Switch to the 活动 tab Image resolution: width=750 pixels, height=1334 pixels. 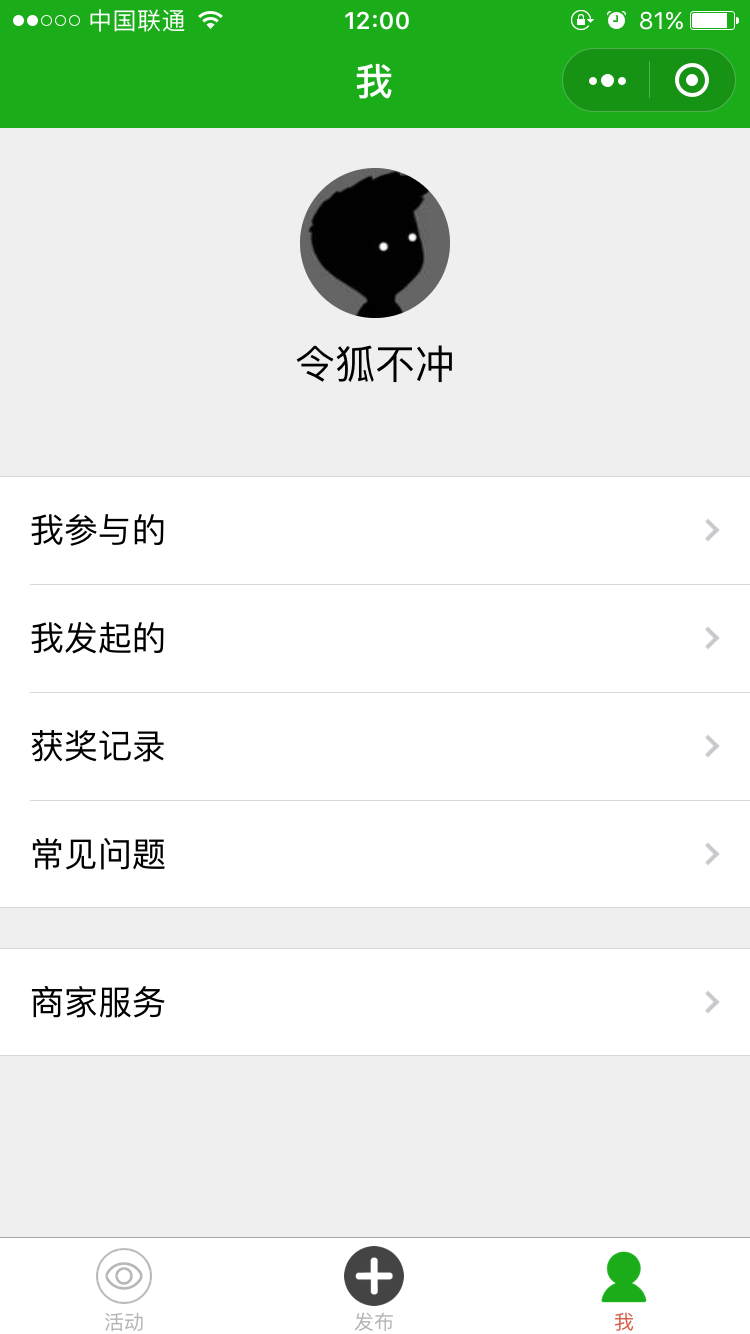(124, 1290)
